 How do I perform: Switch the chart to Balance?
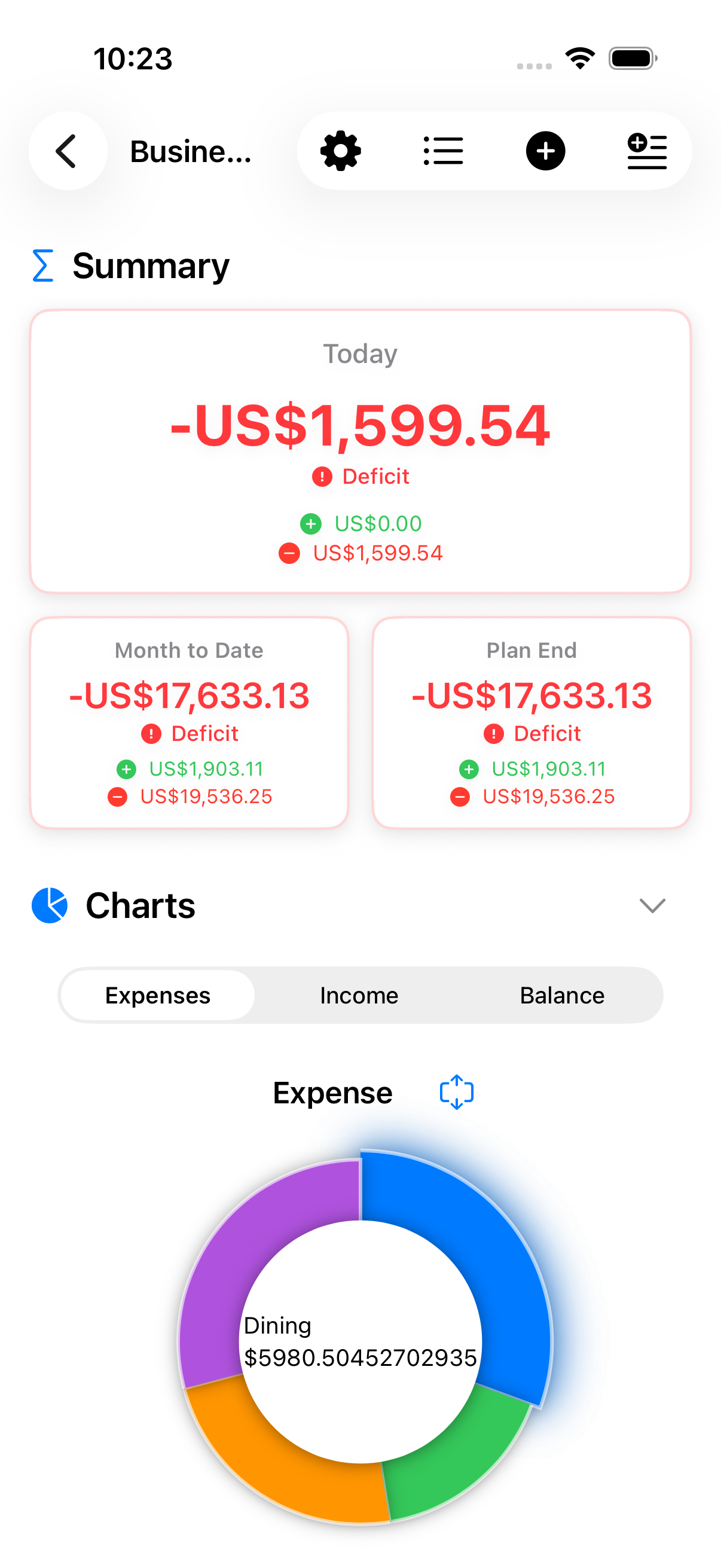561,995
